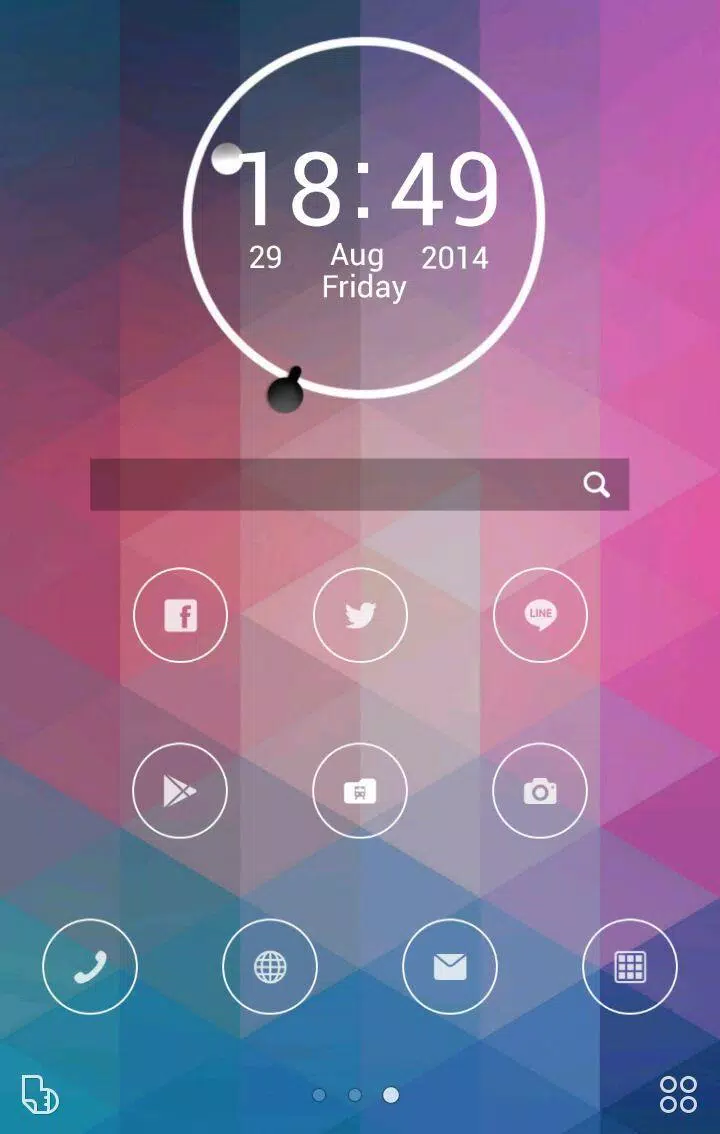Open the four-circle menu icon

click(x=678, y=1094)
